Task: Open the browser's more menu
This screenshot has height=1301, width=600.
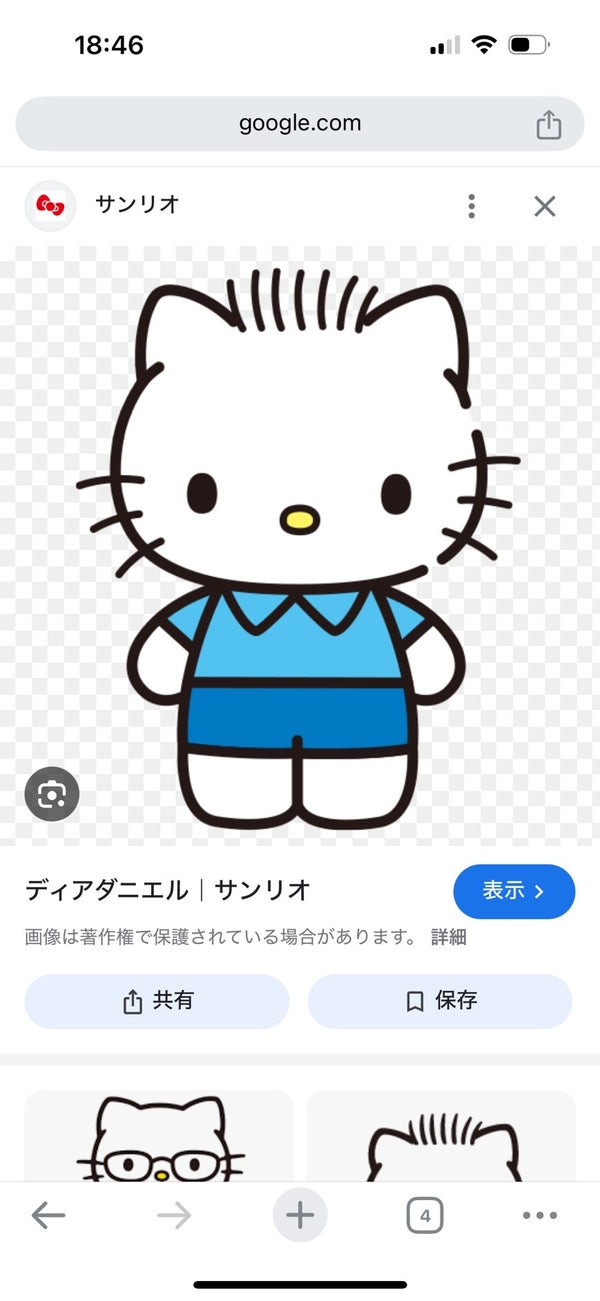Action: tap(540, 1215)
